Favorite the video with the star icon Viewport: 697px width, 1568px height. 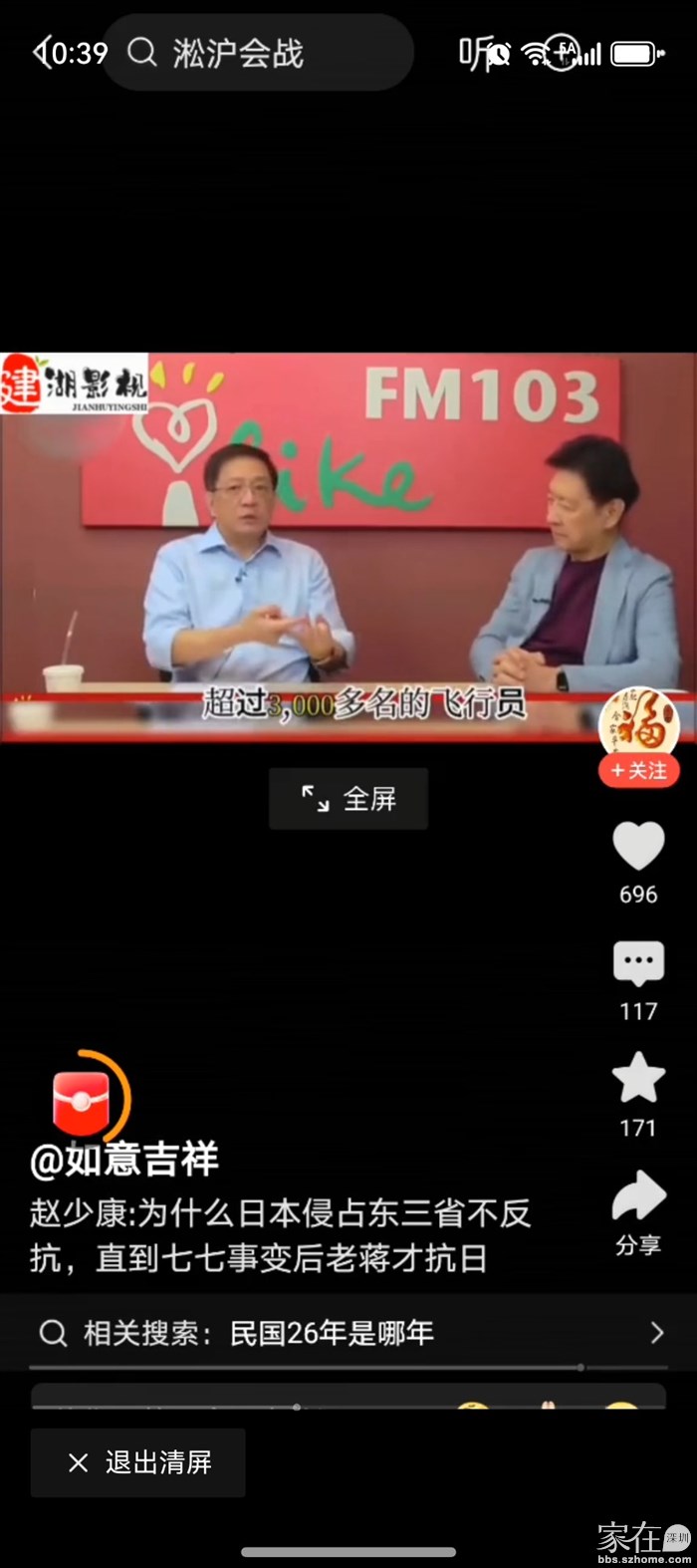coord(638,1078)
